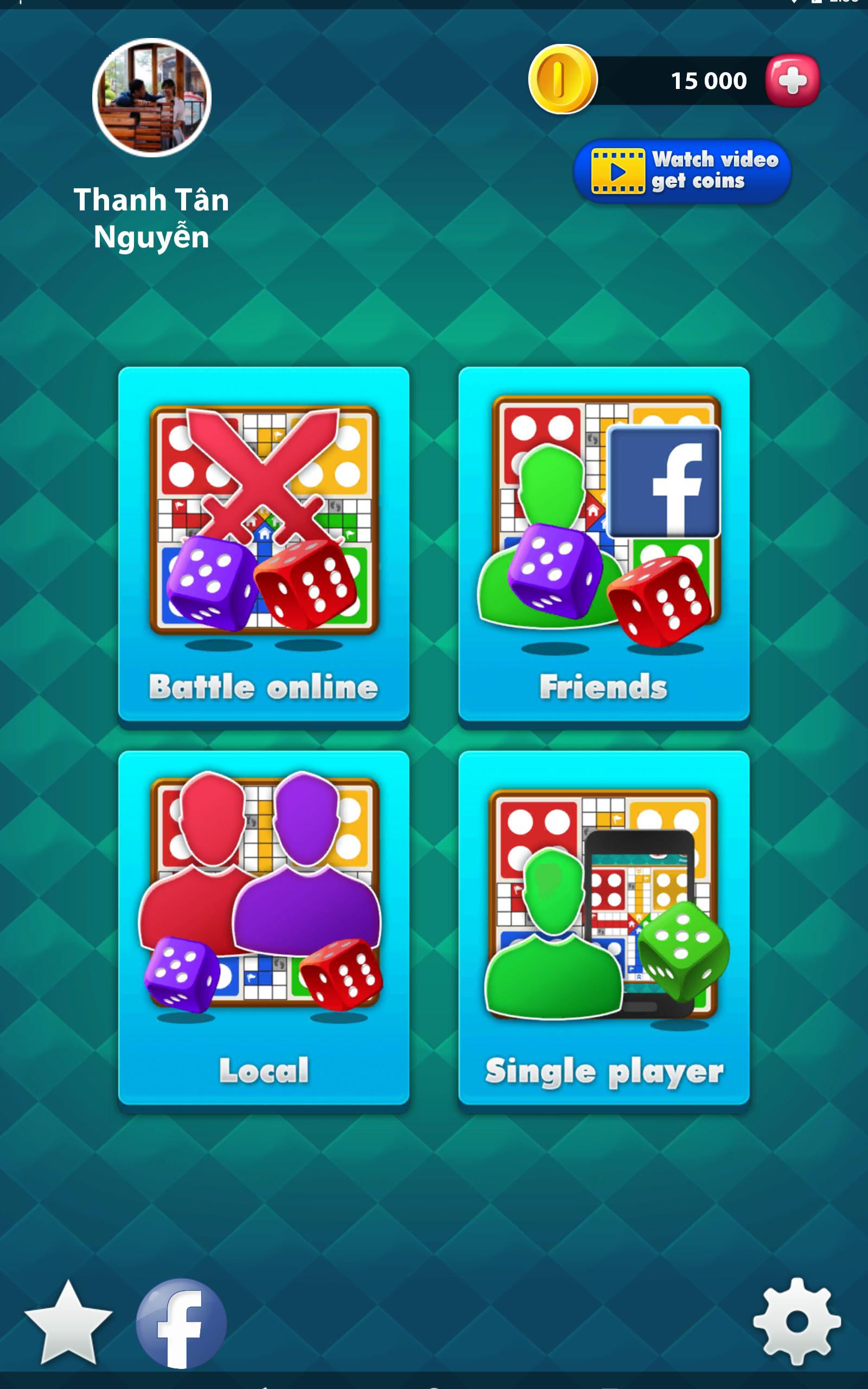The width and height of the screenshot is (868, 1389).
Task: Tap the red plus to add coins
Action: (792, 80)
